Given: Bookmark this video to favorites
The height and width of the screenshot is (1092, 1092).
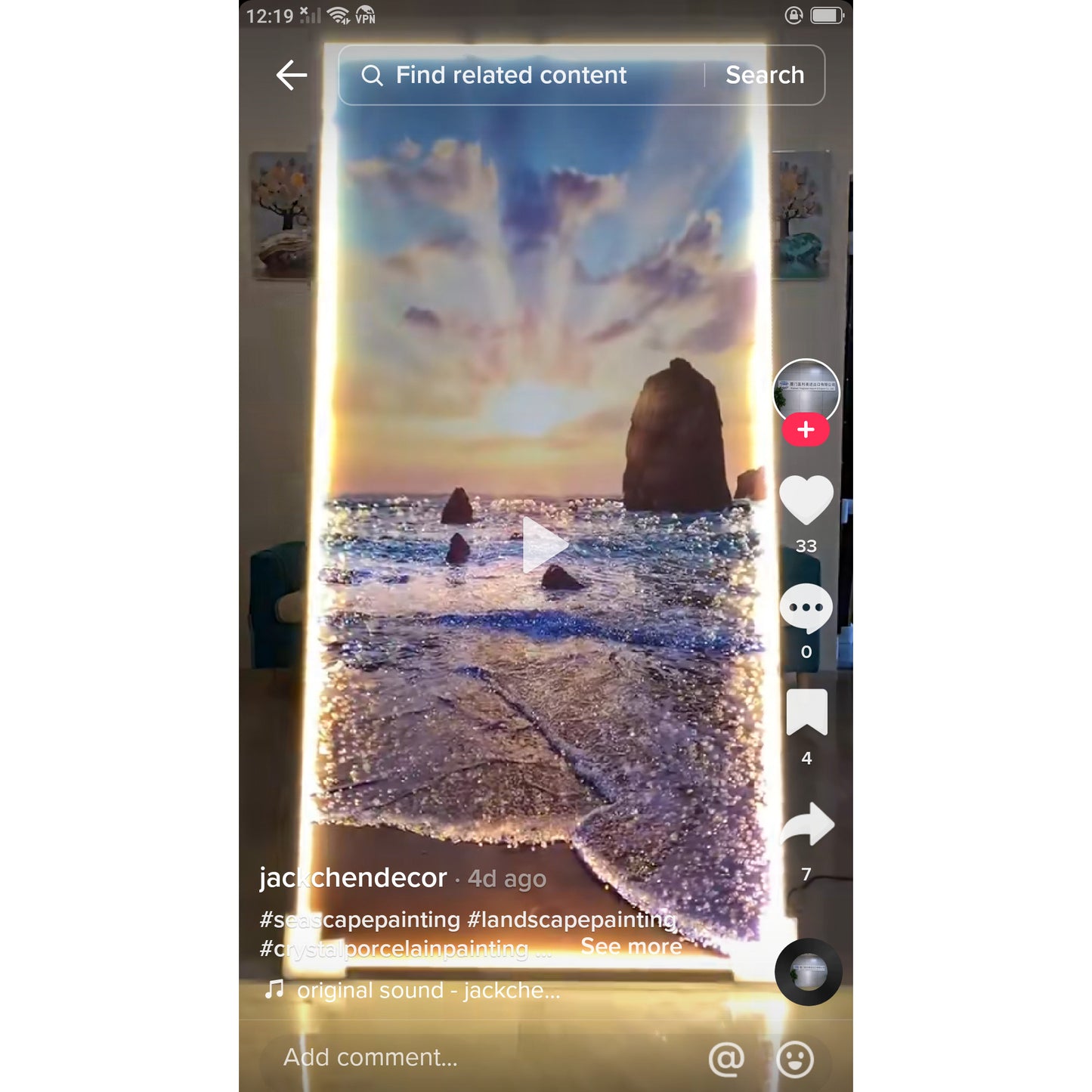Looking at the screenshot, I should point(806,712).
